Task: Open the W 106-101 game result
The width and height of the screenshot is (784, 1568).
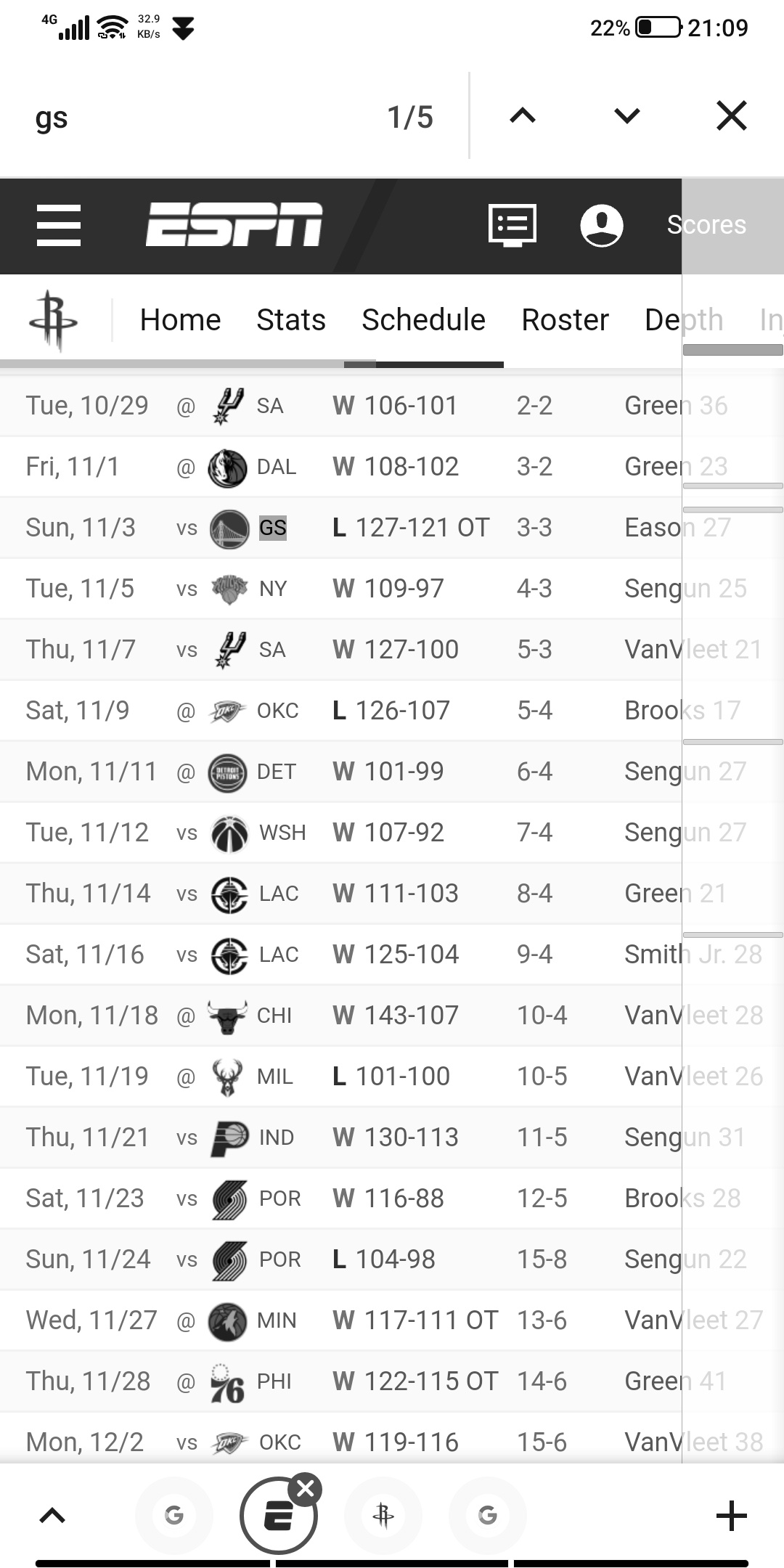Action: (395, 405)
